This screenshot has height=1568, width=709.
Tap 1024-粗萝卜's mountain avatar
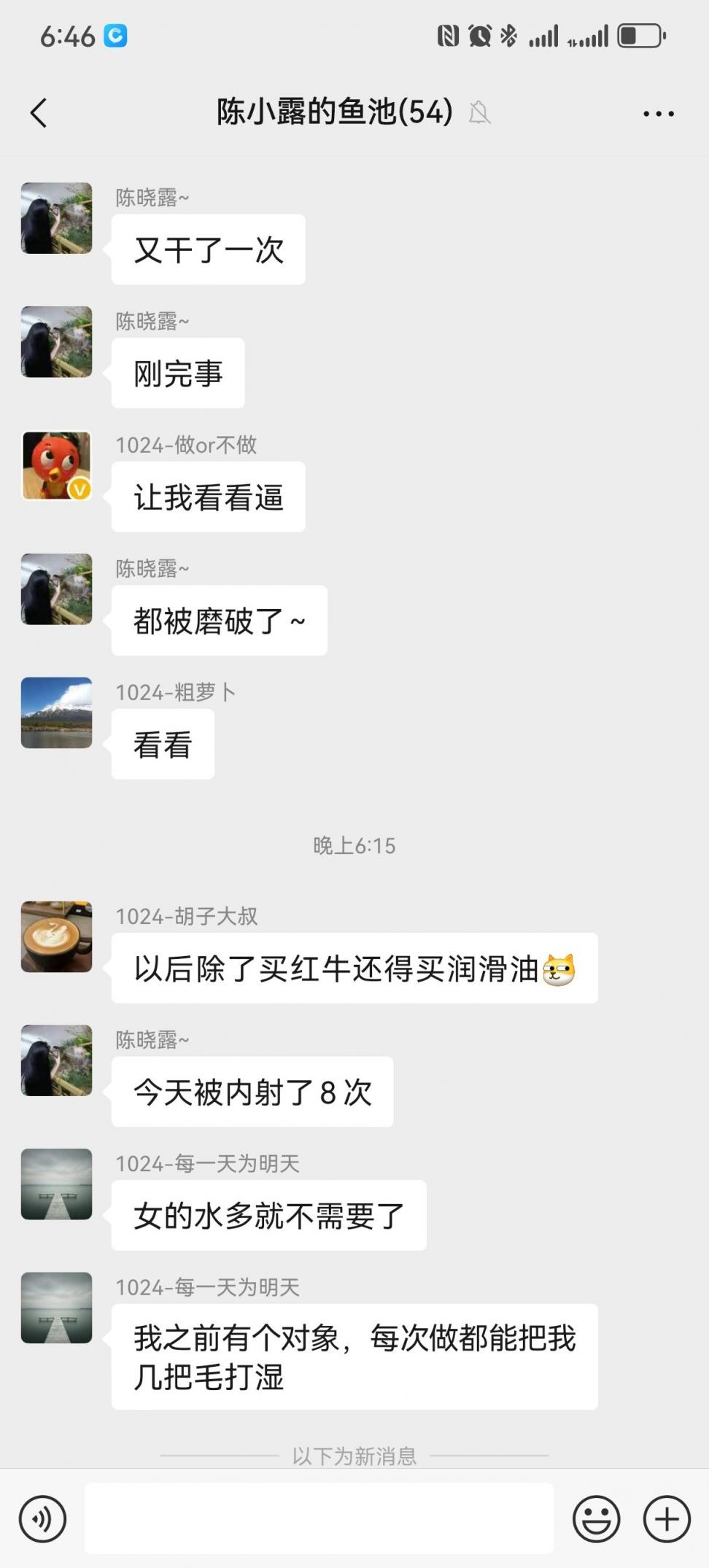click(x=56, y=713)
